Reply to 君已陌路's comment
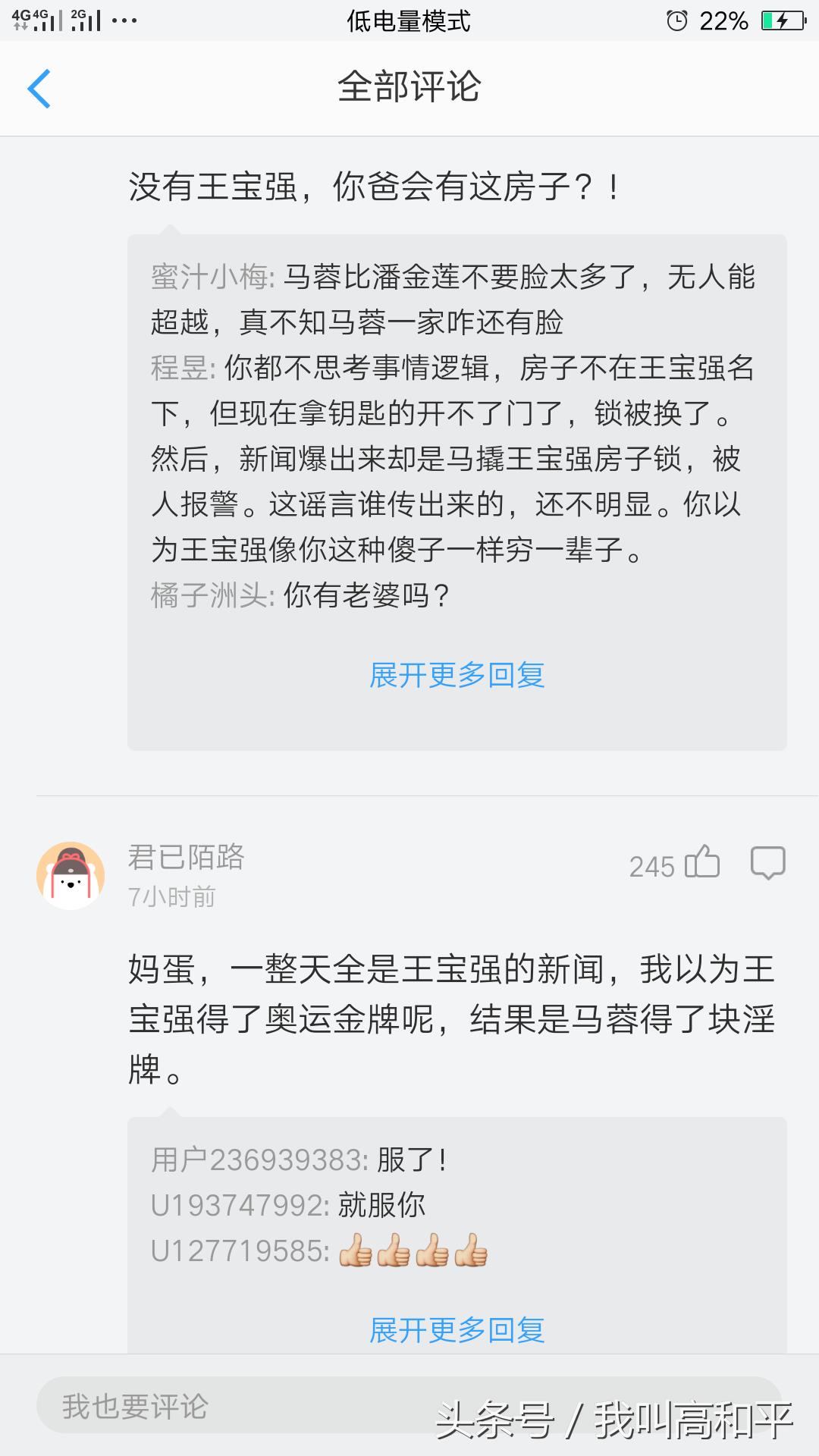 tap(767, 863)
